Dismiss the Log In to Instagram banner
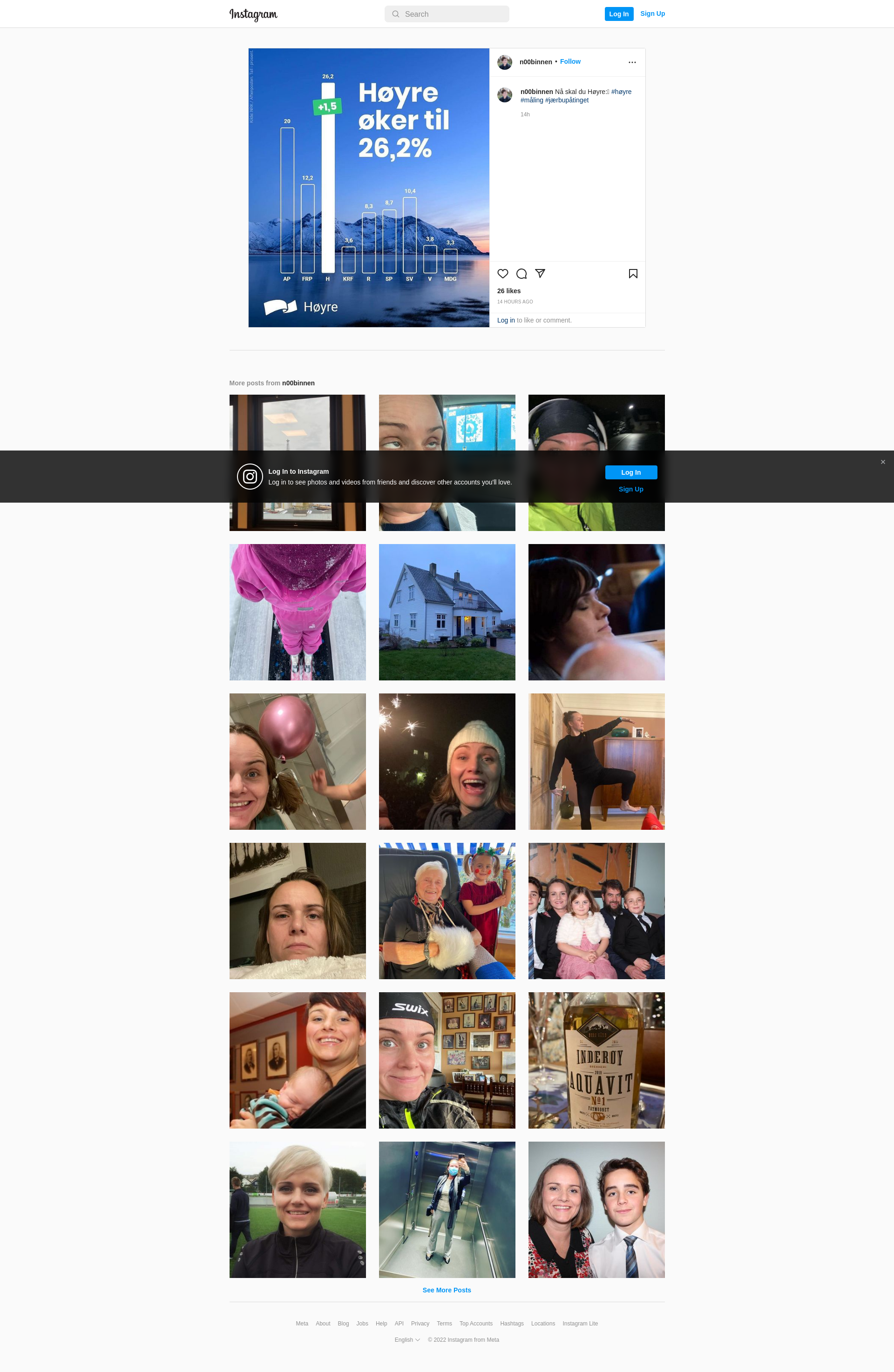The height and width of the screenshot is (1372, 894). [x=882, y=462]
